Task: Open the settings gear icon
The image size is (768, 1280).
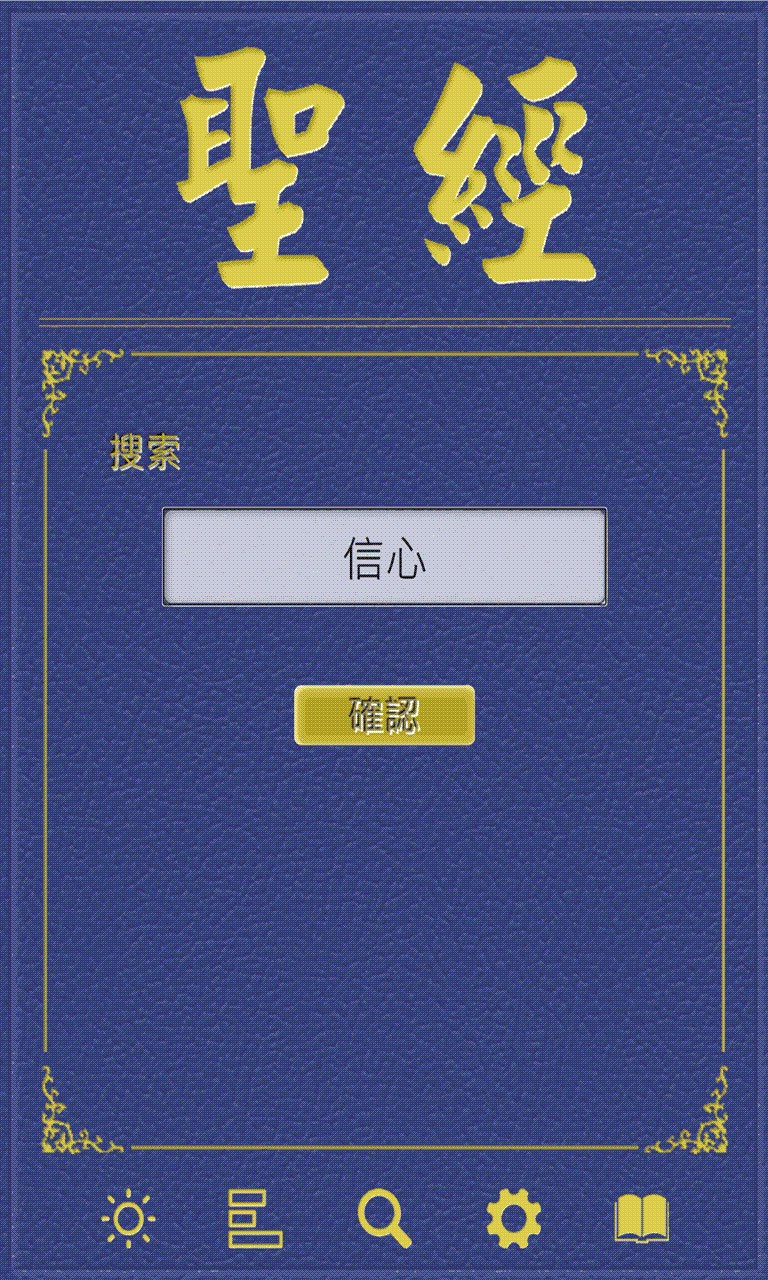Action: point(514,1220)
